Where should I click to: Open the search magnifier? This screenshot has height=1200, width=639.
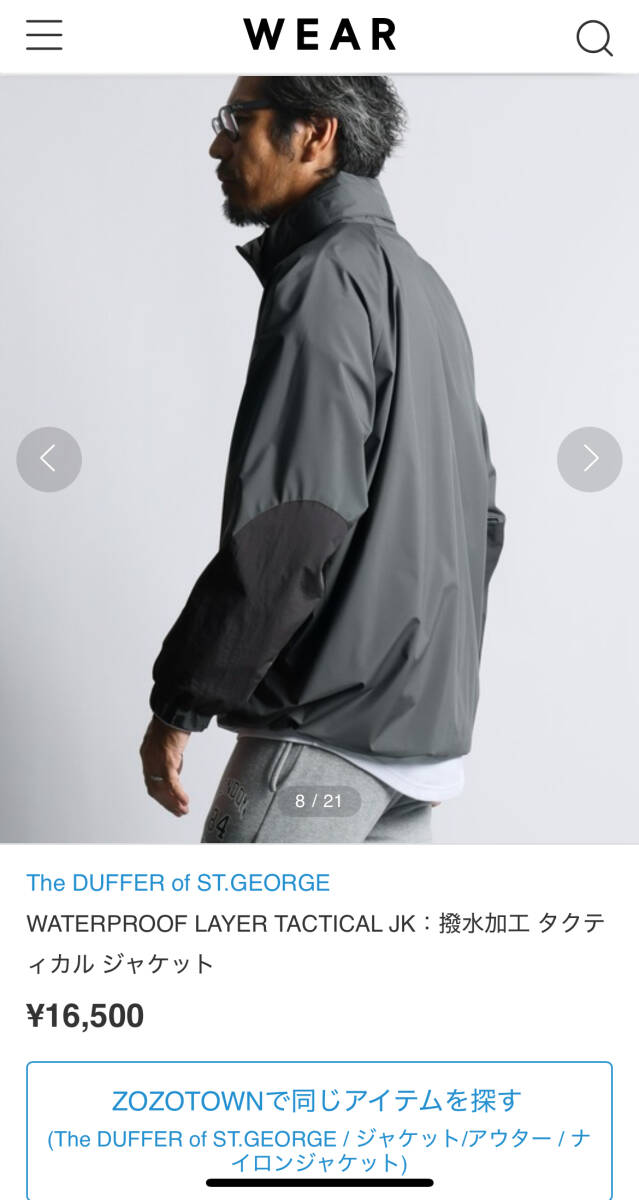(x=594, y=38)
